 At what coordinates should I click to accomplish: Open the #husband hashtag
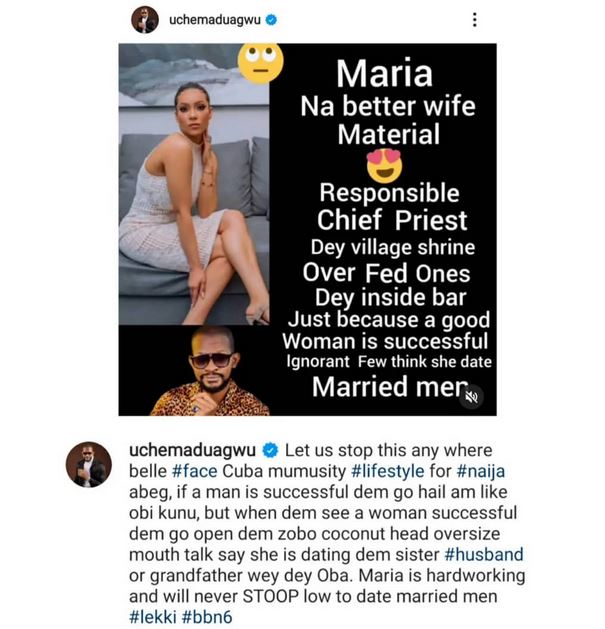pyautogui.click(x=488, y=554)
